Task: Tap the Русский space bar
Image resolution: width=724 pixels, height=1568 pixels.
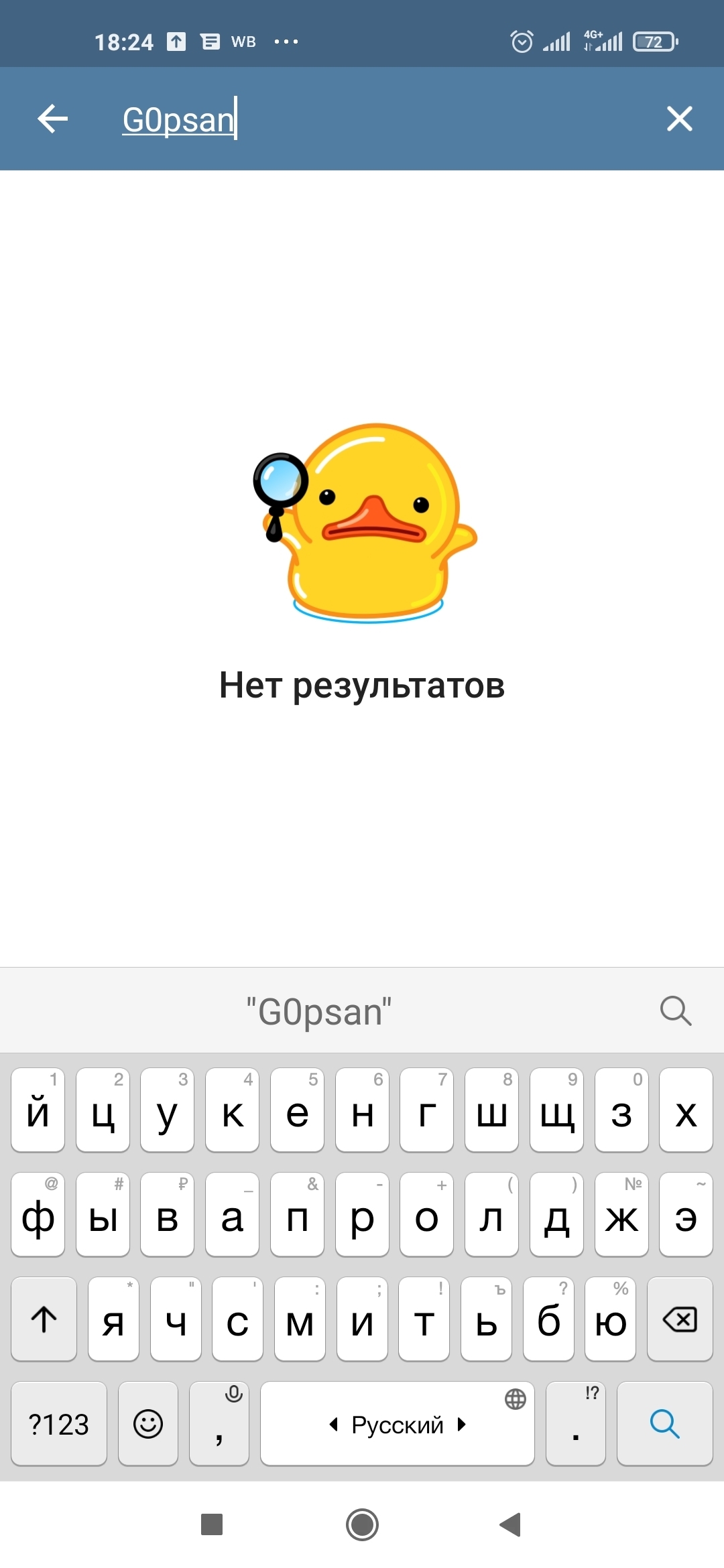Action: (397, 1424)
